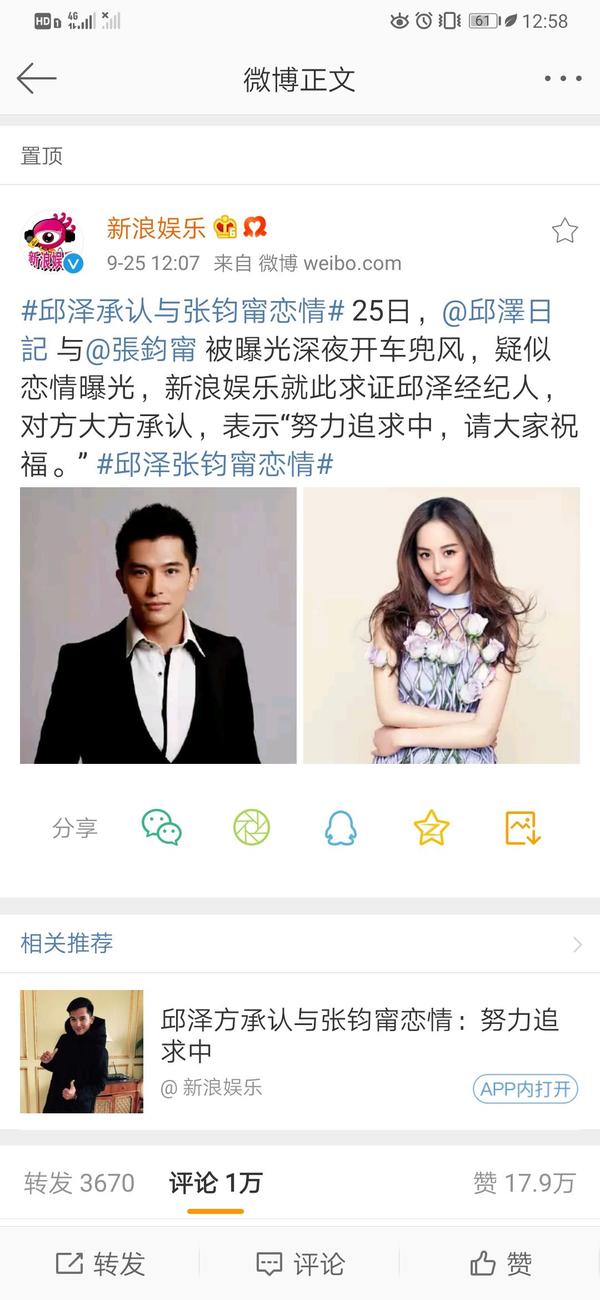
Task: Share to WeChat Moments
Action: click(251, 827)
